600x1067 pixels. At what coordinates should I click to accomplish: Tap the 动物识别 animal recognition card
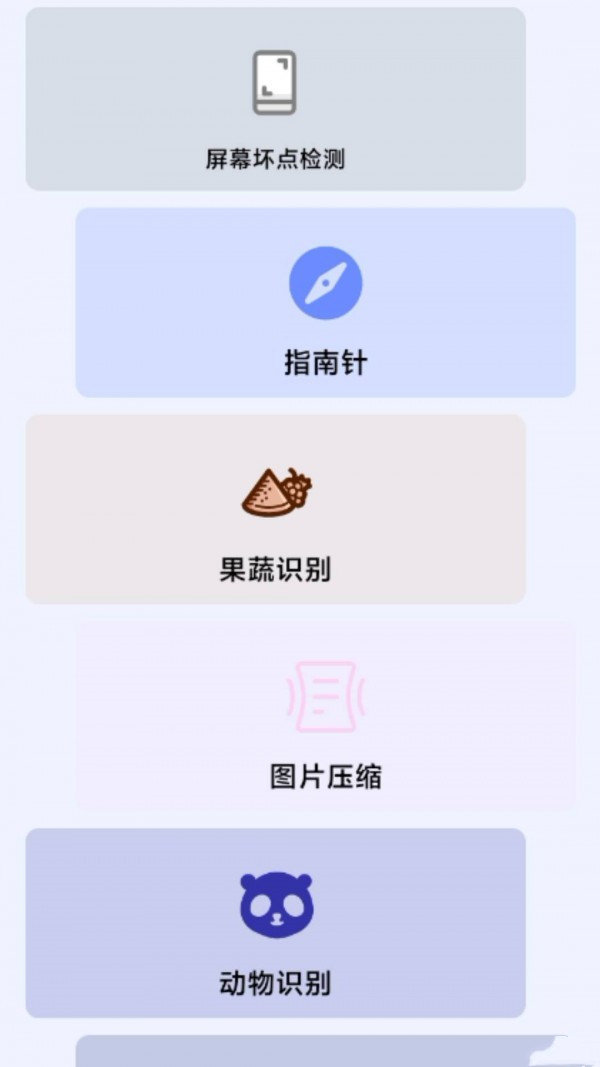pyautogui.click(x=275, y=922)
